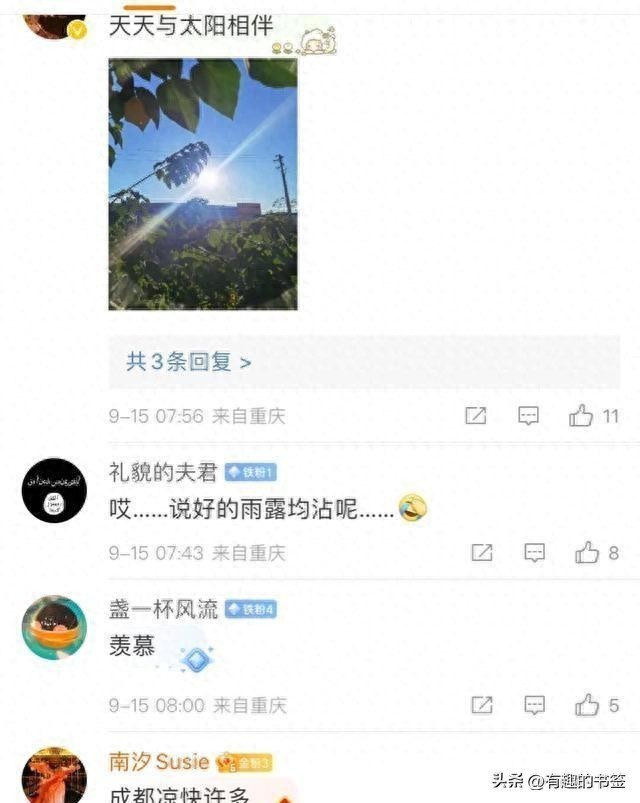The image size is (640, 803).
Task: Like the comment with 11 likes
Action: tap(581, 416)
